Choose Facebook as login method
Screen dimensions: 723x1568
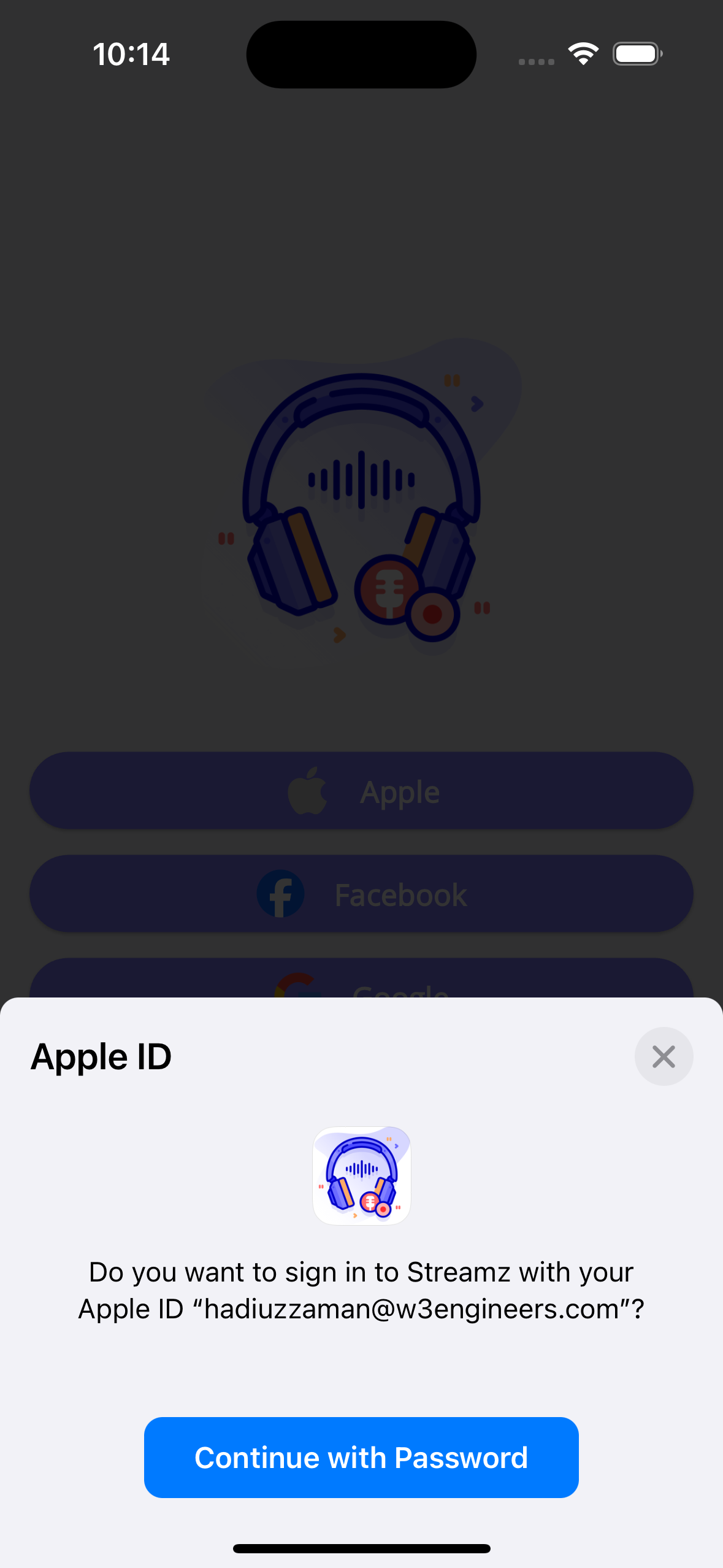(361, 894)
